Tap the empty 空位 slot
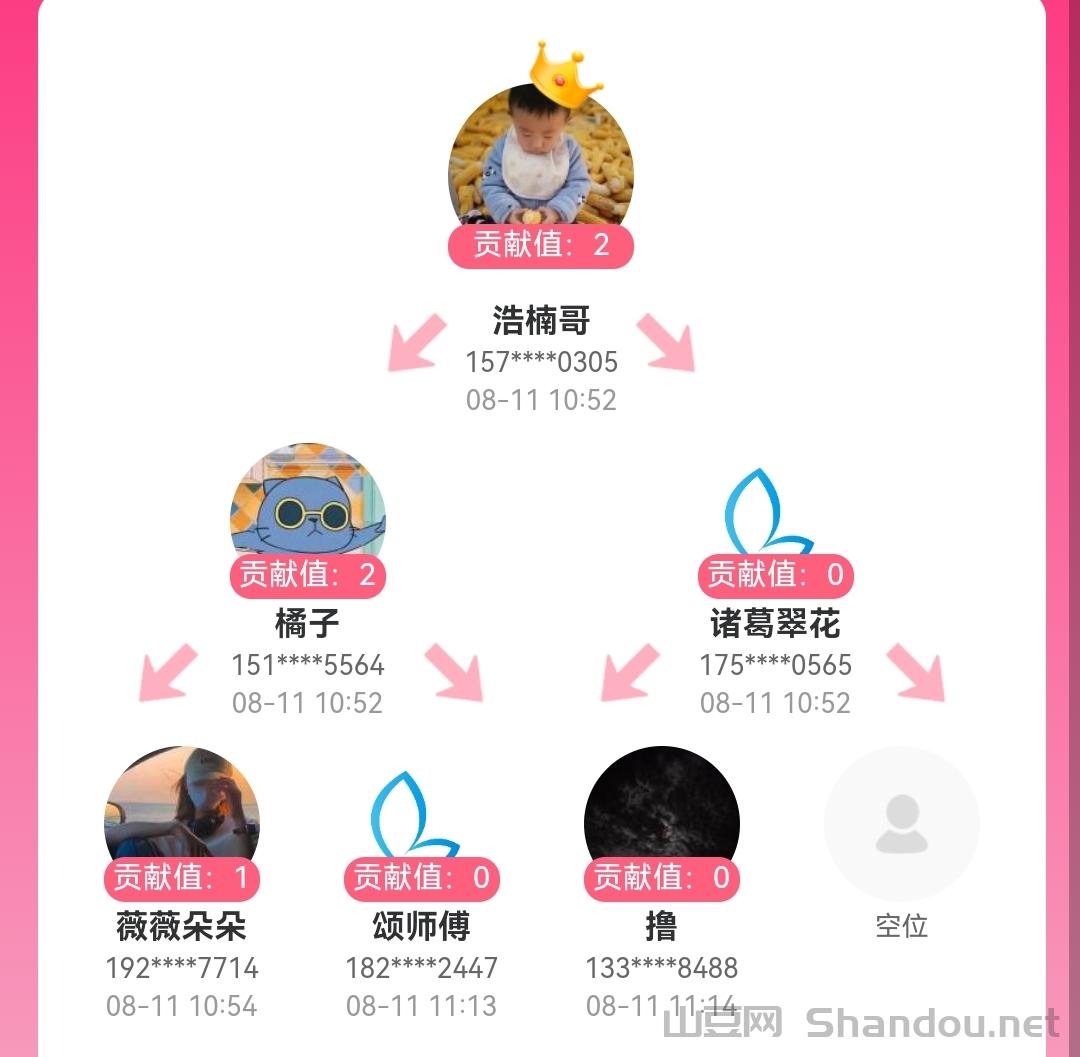 coord(901,824)
